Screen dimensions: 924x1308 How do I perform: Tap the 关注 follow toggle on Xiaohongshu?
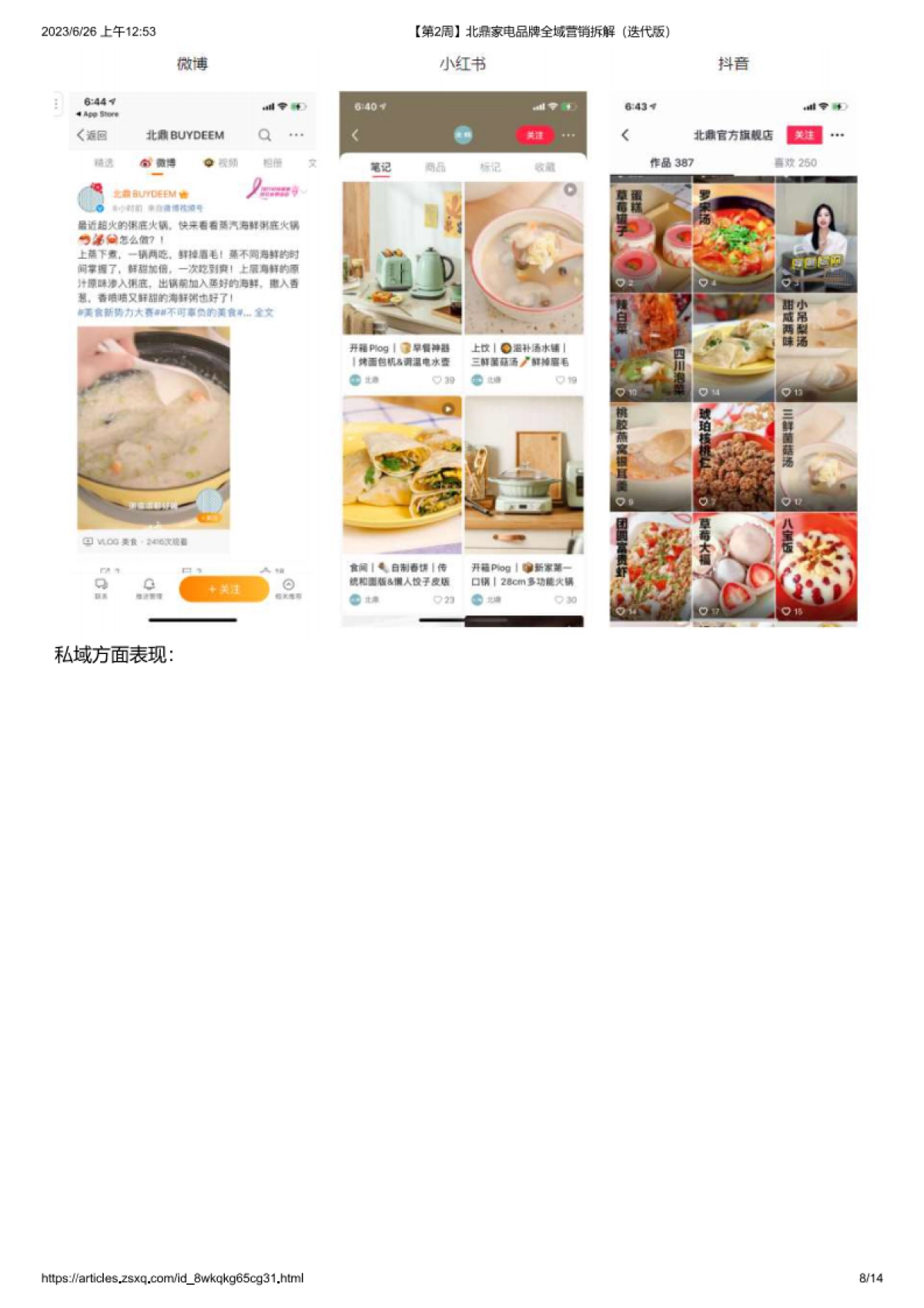pyautogui.click(x=534, y=134)
